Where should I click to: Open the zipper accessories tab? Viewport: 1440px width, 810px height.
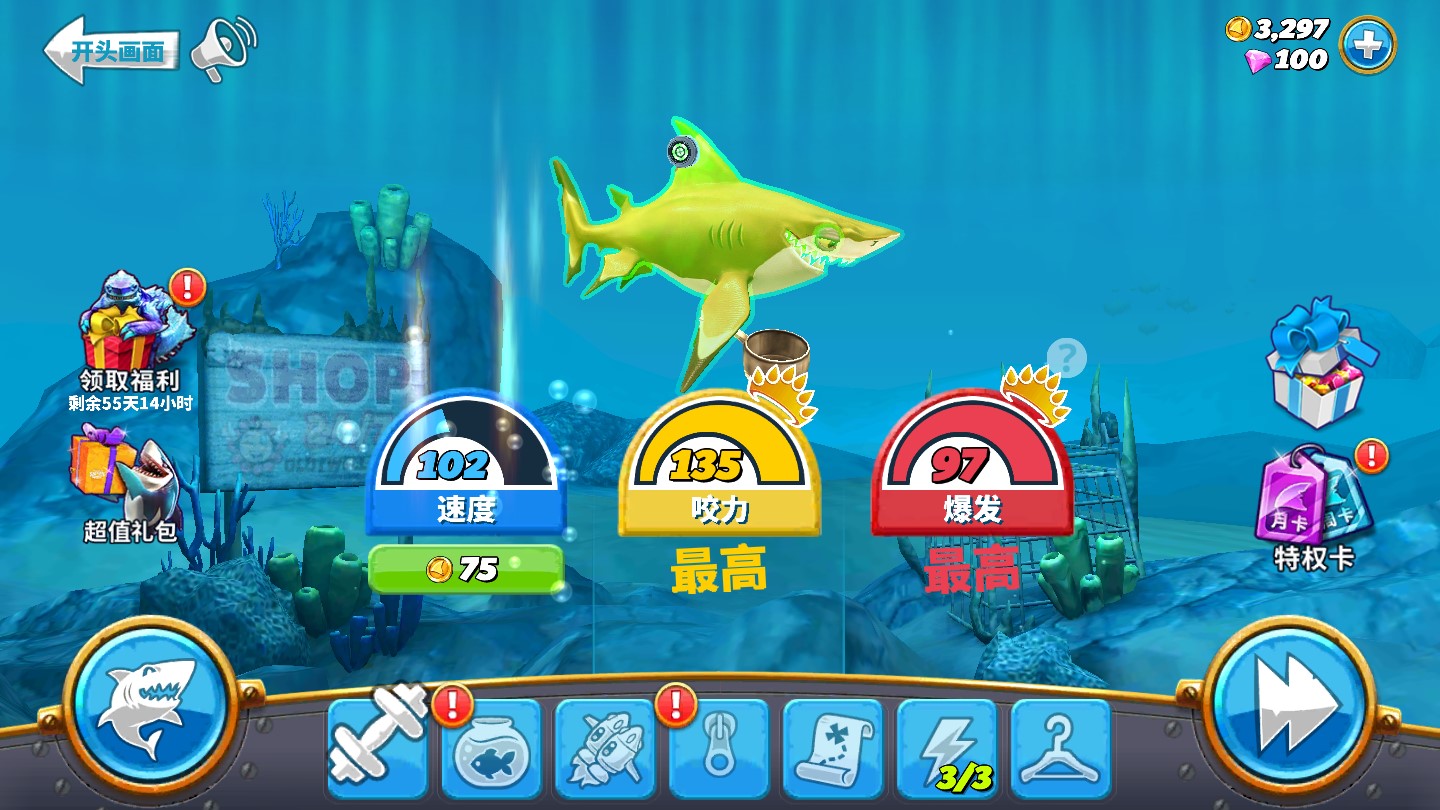coord(719,749)
